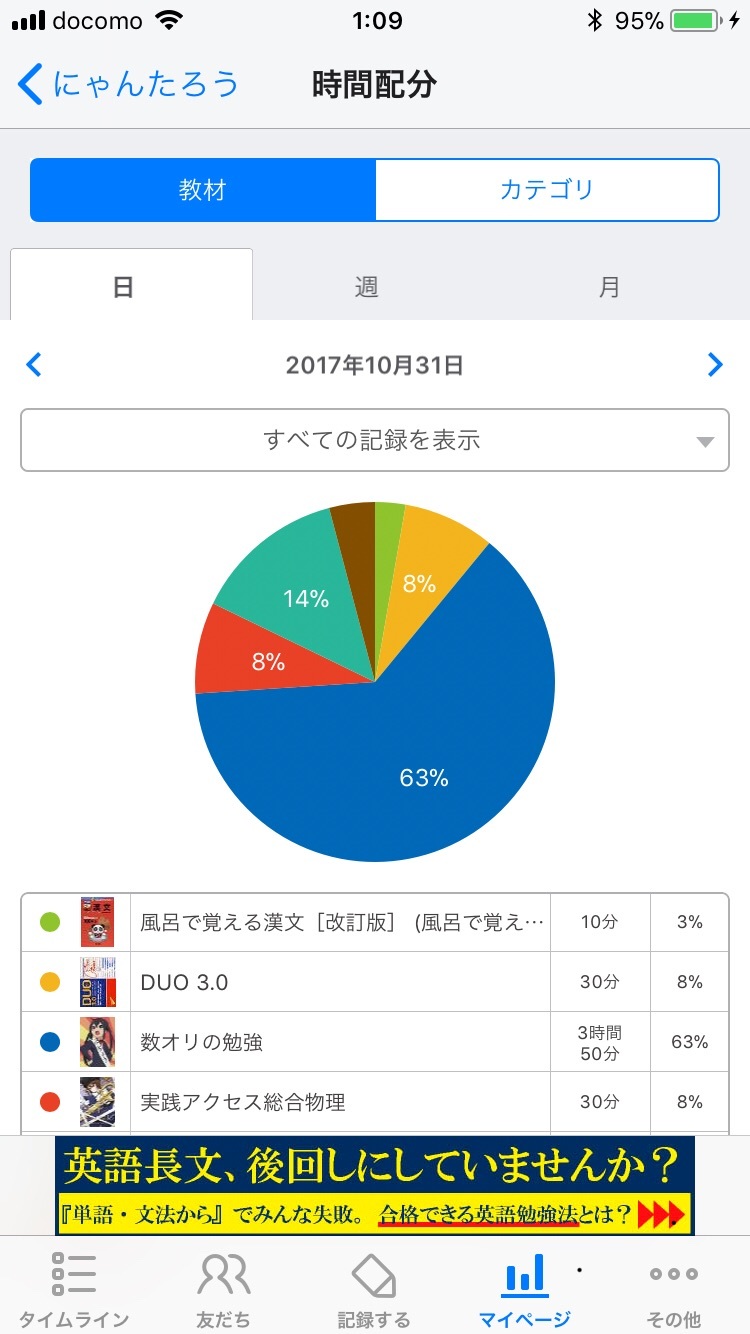Viewport: 750px width, 1334px height.
Task: Go back to にゃんたろう
Action: 128,85
